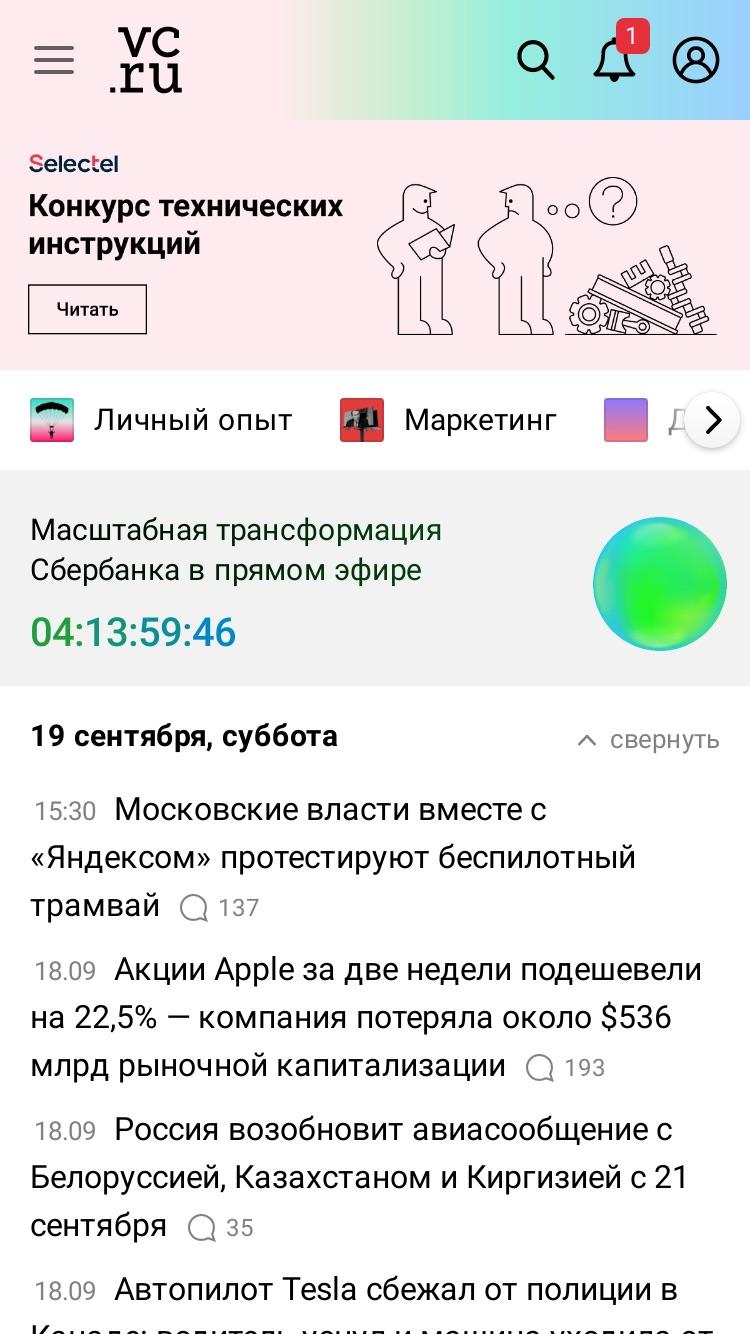The height and width of the screenshot is (1334, 750).
Task: Open the Apple shares drop article
Action: [x=366, y=1017]
